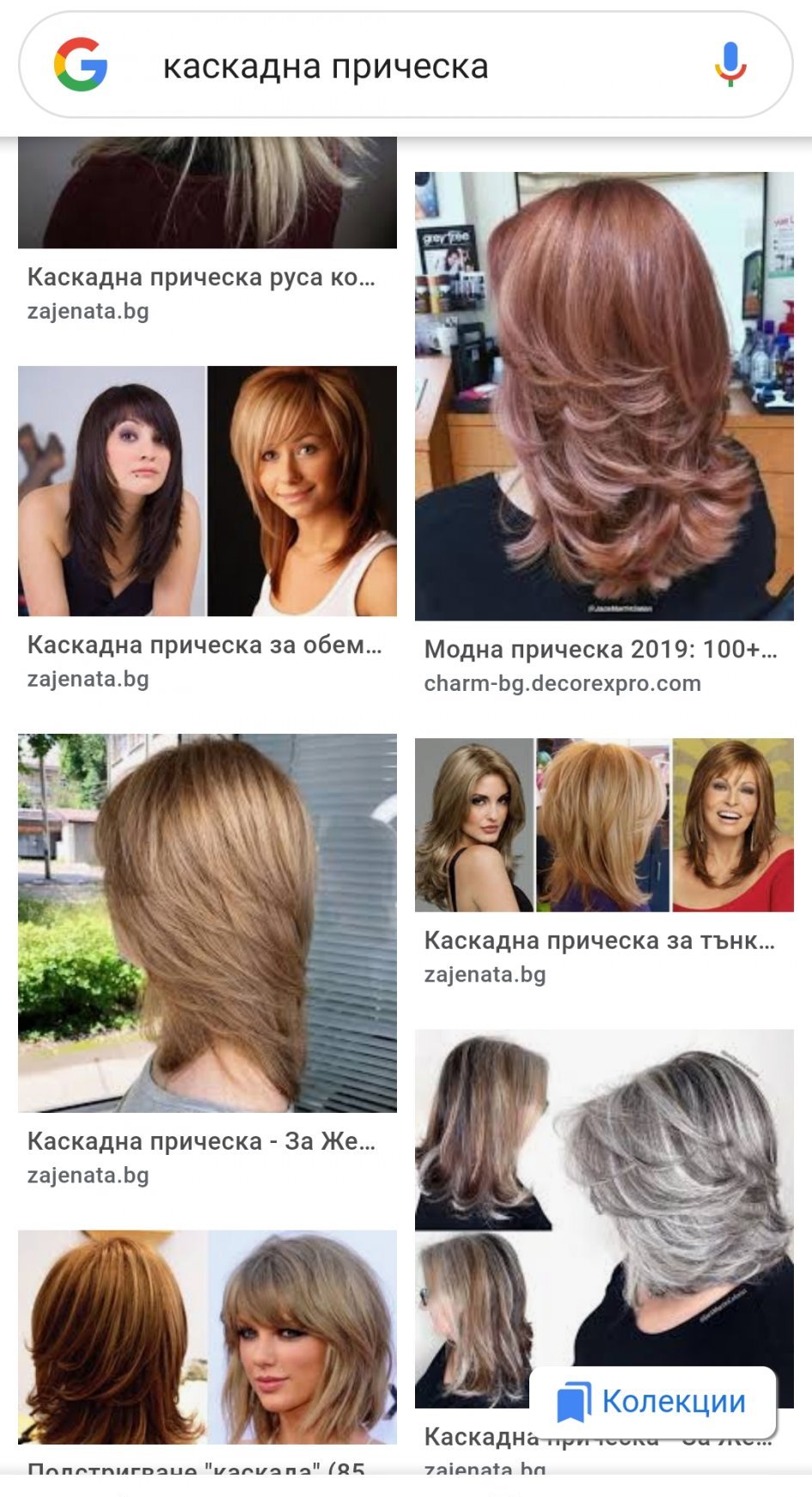Open 'Модна прическа 2019: 100+…' image
The image size is (812, 1497).
tap(603, 396)
